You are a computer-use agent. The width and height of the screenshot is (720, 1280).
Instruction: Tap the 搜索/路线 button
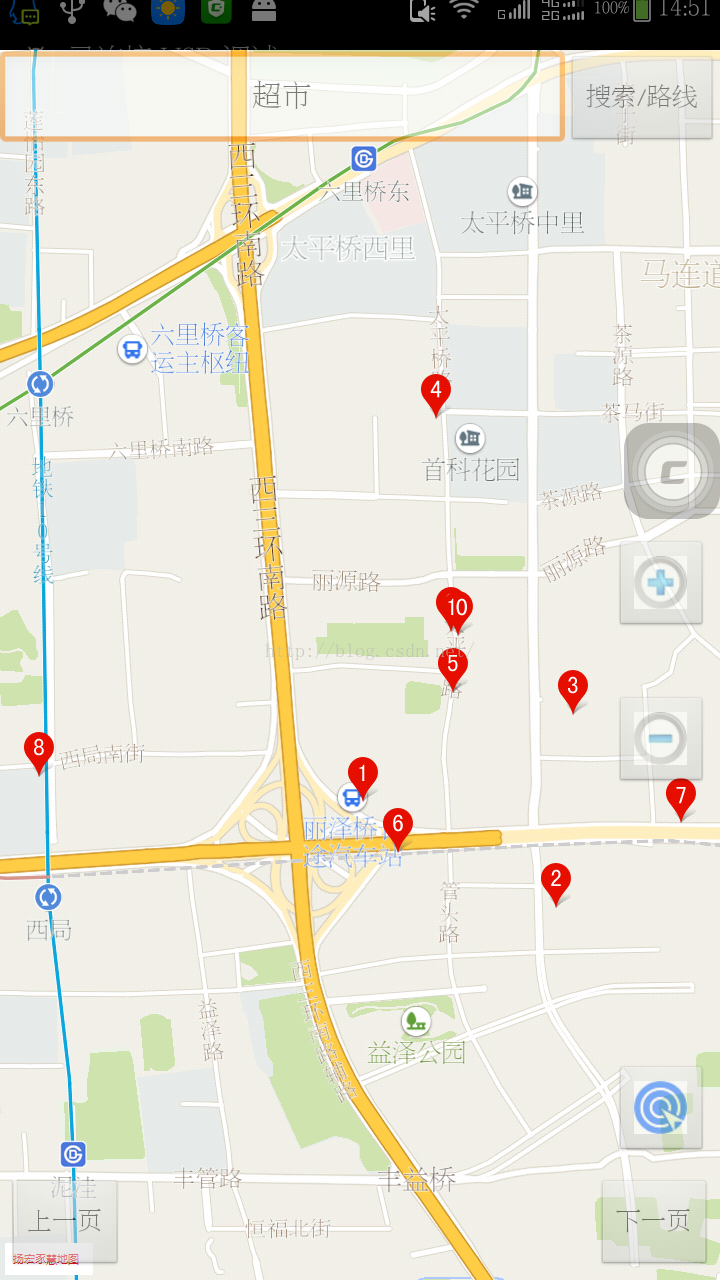pyautogui.click(x=641, y=96)
